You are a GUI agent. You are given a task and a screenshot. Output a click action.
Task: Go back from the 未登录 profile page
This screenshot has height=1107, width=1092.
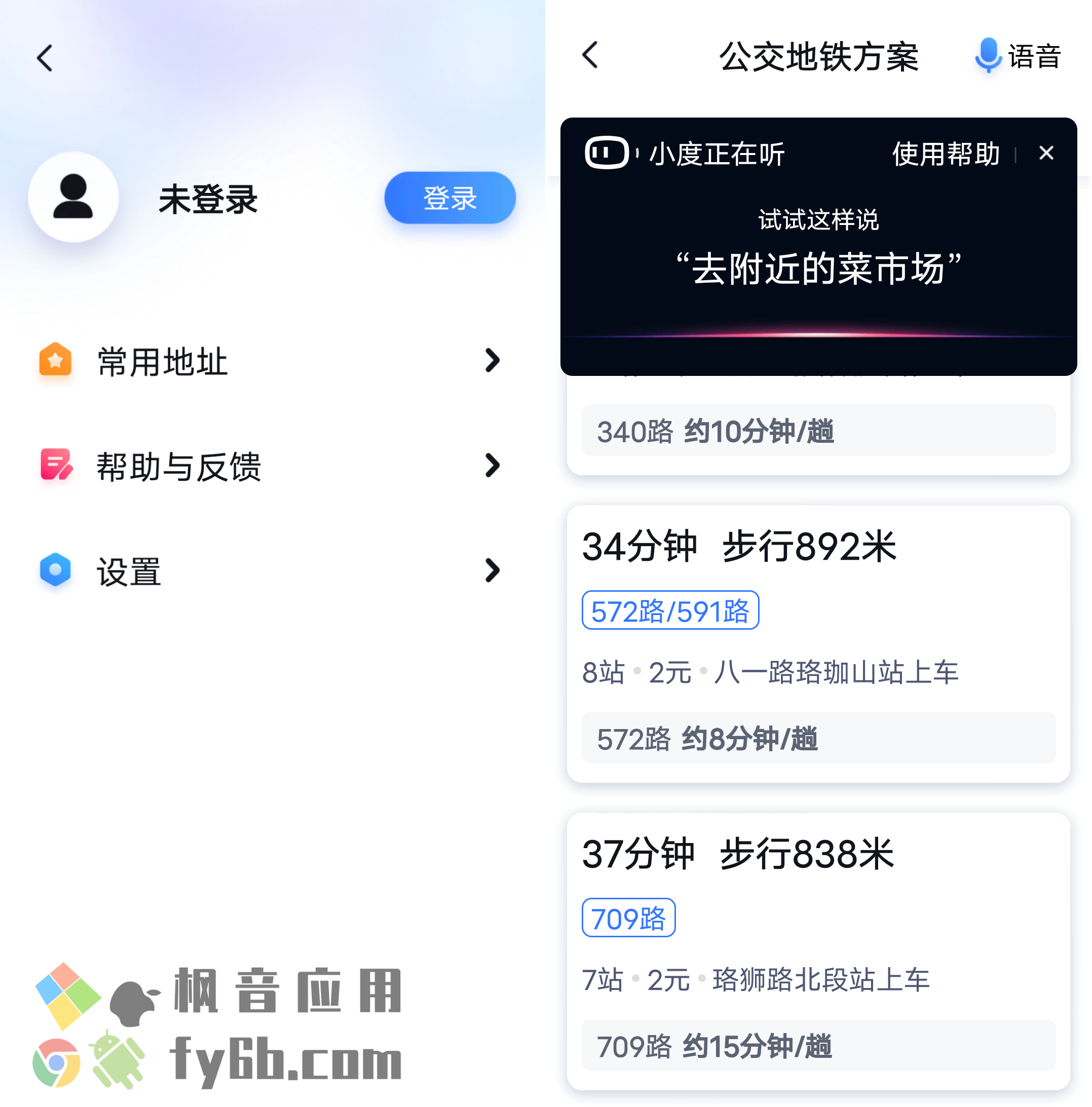[45, 58]
